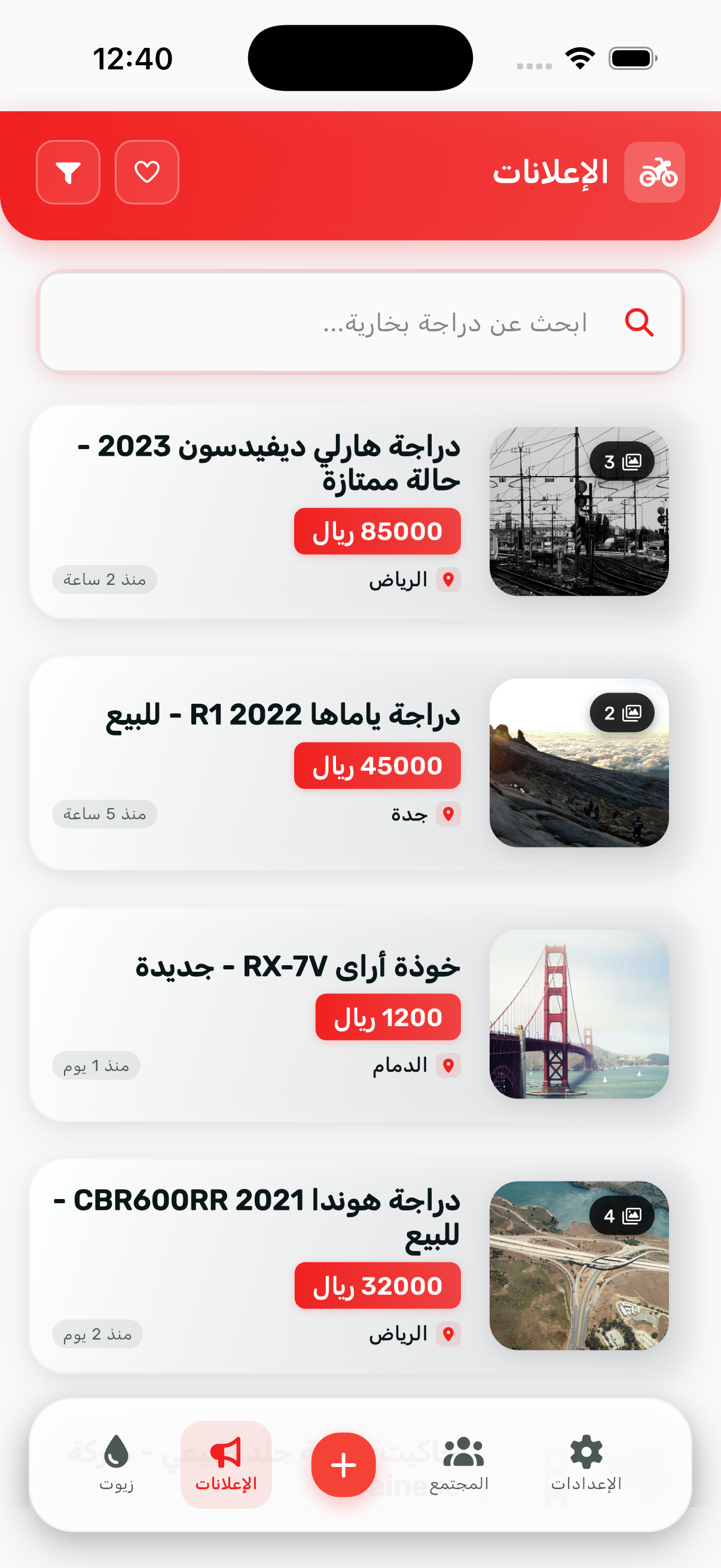The height and width of the screenshot is (1568, 721).
Task: Open the filter options in the header
Action: coord(68,172)
